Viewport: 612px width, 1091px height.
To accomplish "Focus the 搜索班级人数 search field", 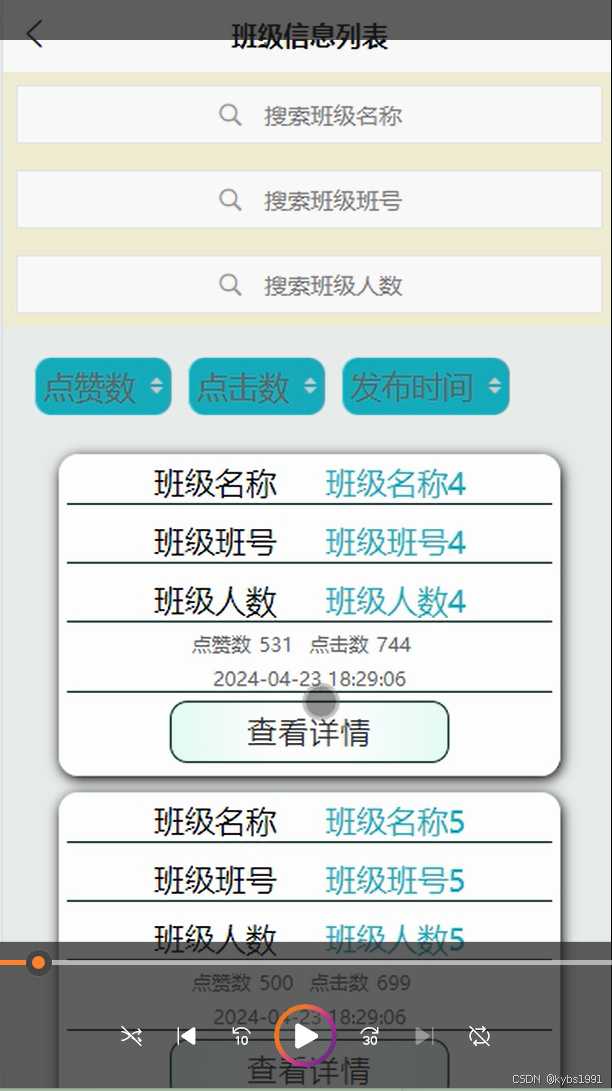I will (x=309, y=285).
